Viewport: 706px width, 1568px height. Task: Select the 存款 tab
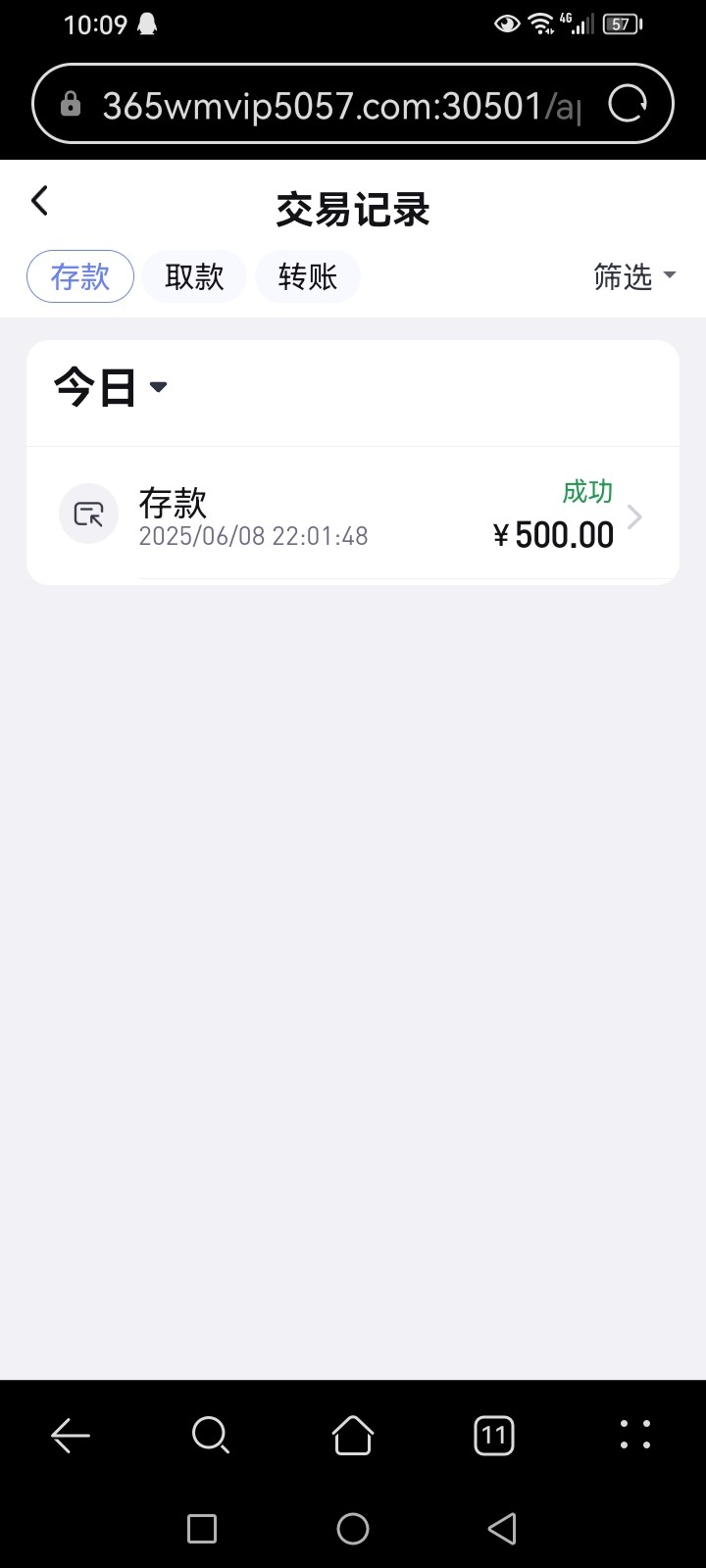[80, 276]
